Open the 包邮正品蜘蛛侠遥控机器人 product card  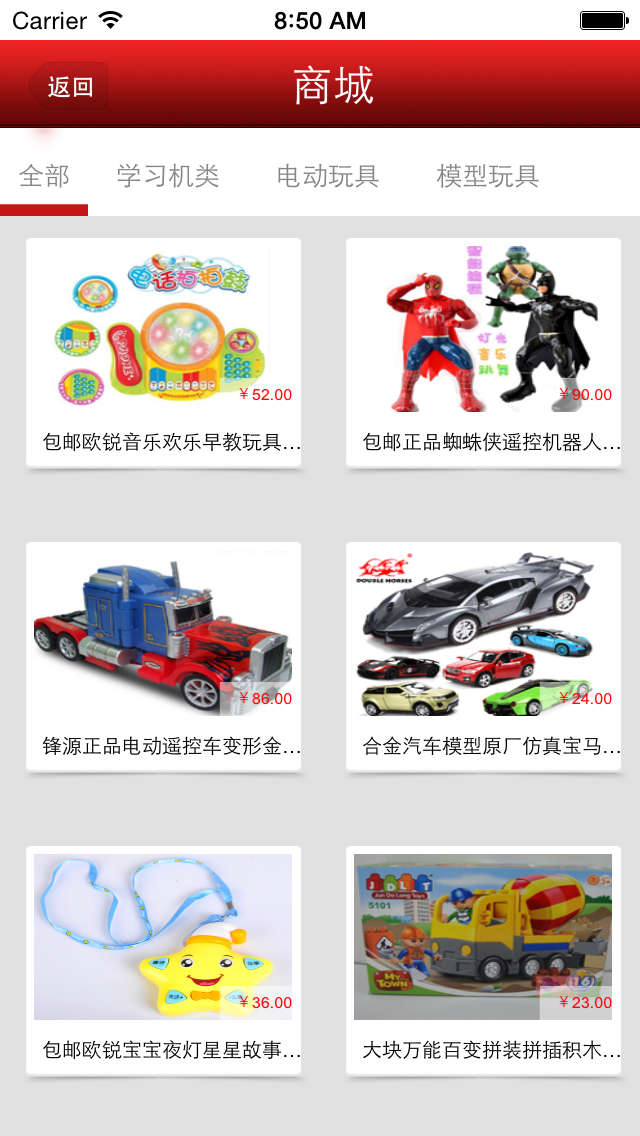[x=483, y=352]
